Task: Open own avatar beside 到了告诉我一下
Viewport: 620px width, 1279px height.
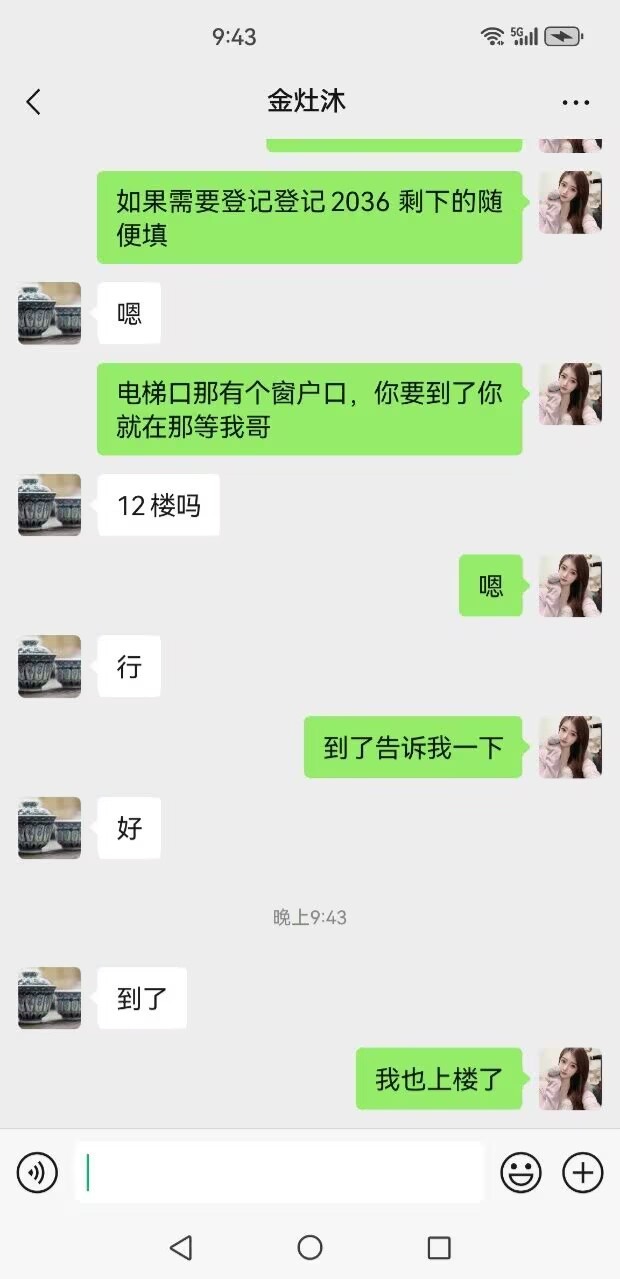Action: [570, 747]
